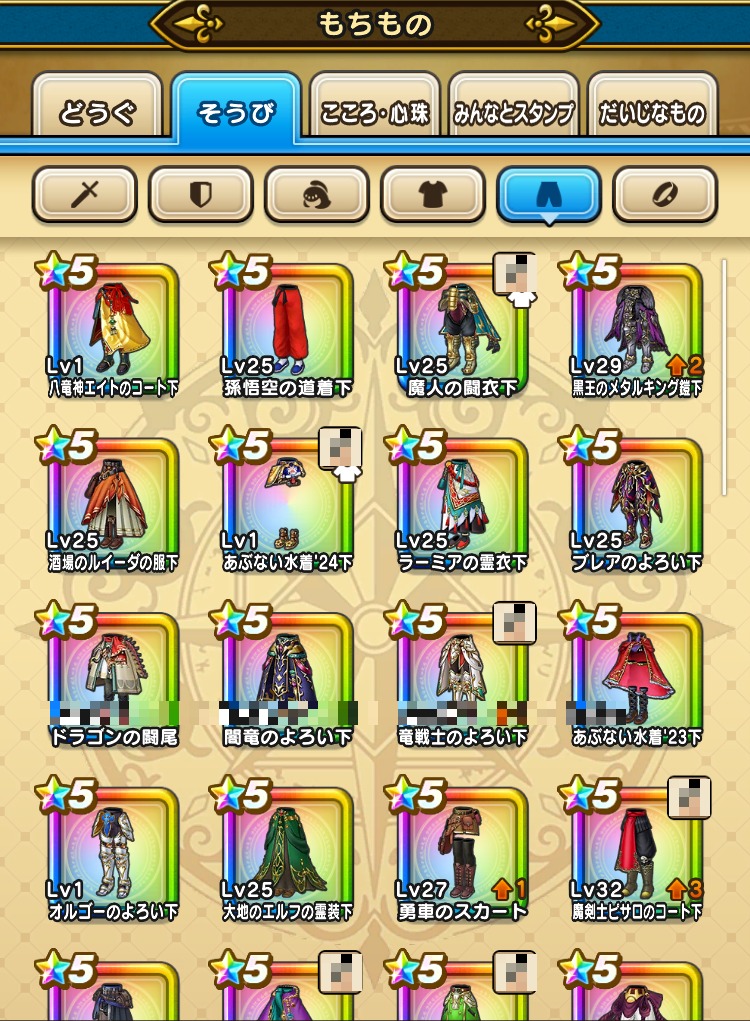Image resolution: width=750 pixels, height=1021 pixels.
Task: Filter equipment by helmet icon
Action: pyautogui.click(x=317, y=194)
